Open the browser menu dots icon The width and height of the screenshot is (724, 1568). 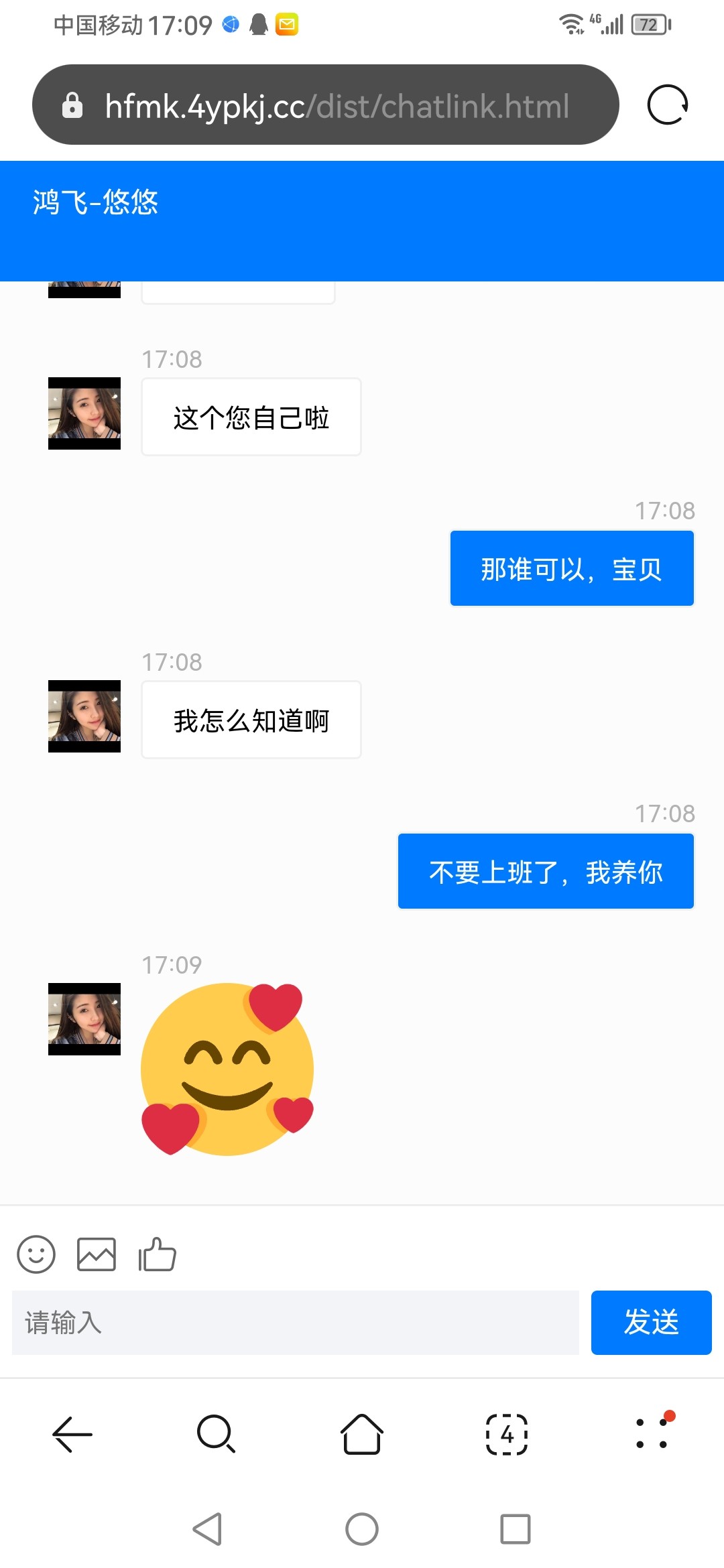pyautogui.click(x=651, y=1434)
